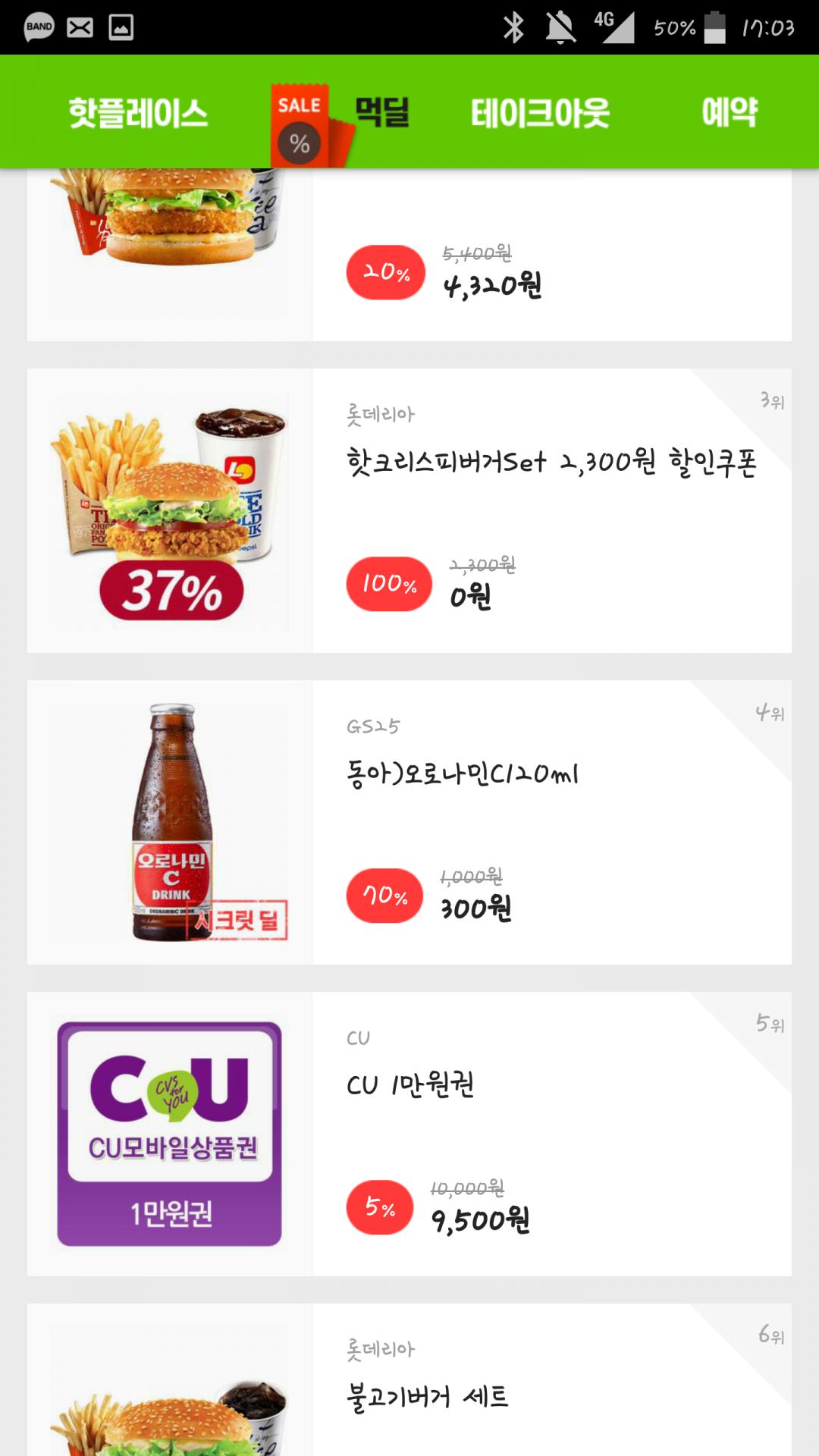Open the 예약 tab
Viewport: 819px width, 1456px height.
pyautogui.click(x=729, y=113)
